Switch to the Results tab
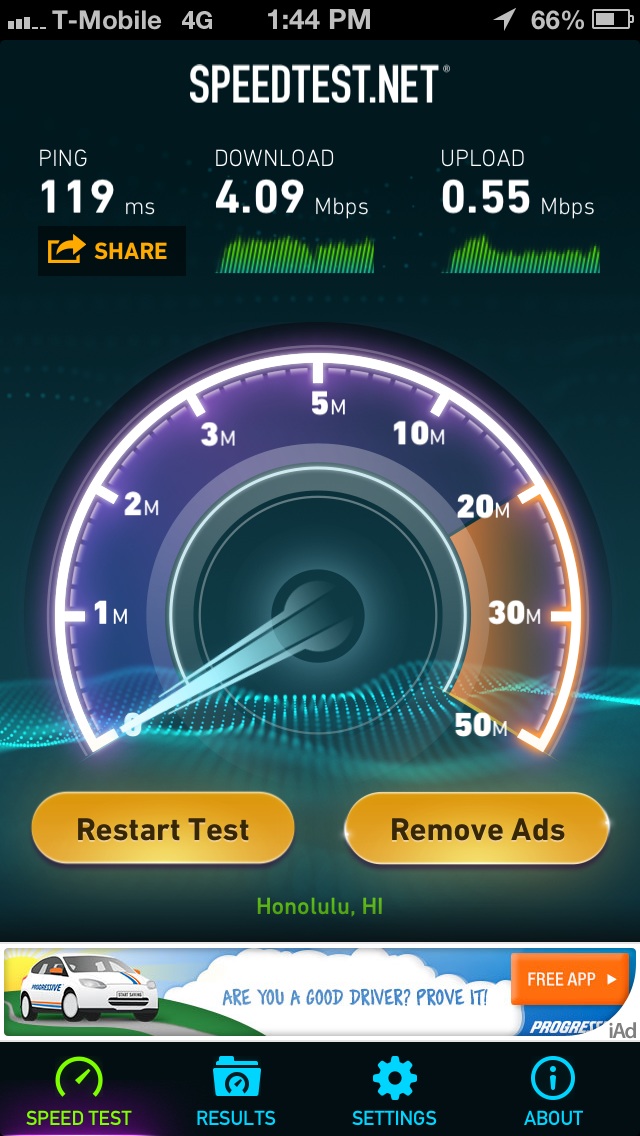 236,1091
